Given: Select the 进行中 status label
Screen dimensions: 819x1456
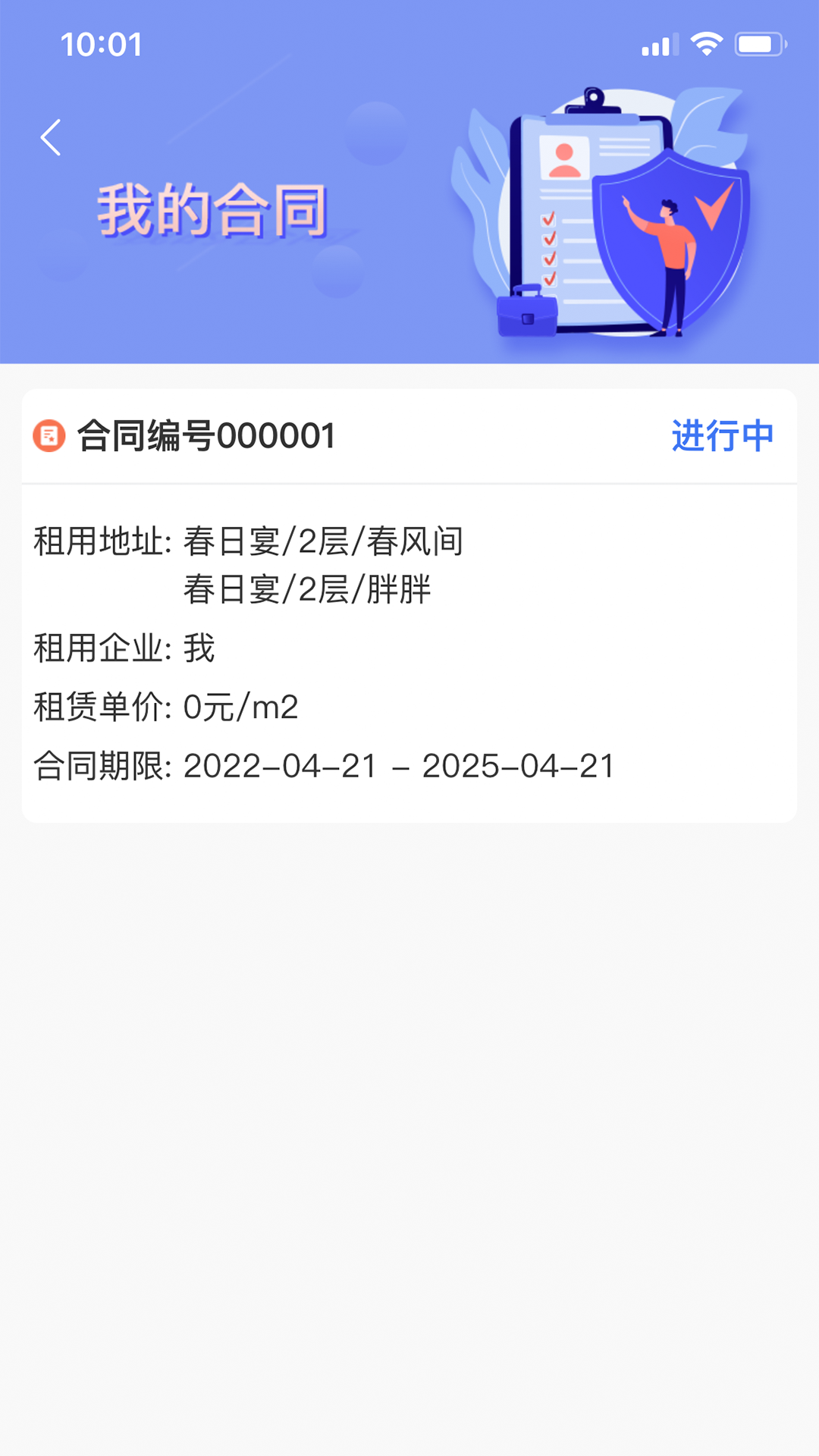Looking at the screenshot, I should tap(721, 435).
